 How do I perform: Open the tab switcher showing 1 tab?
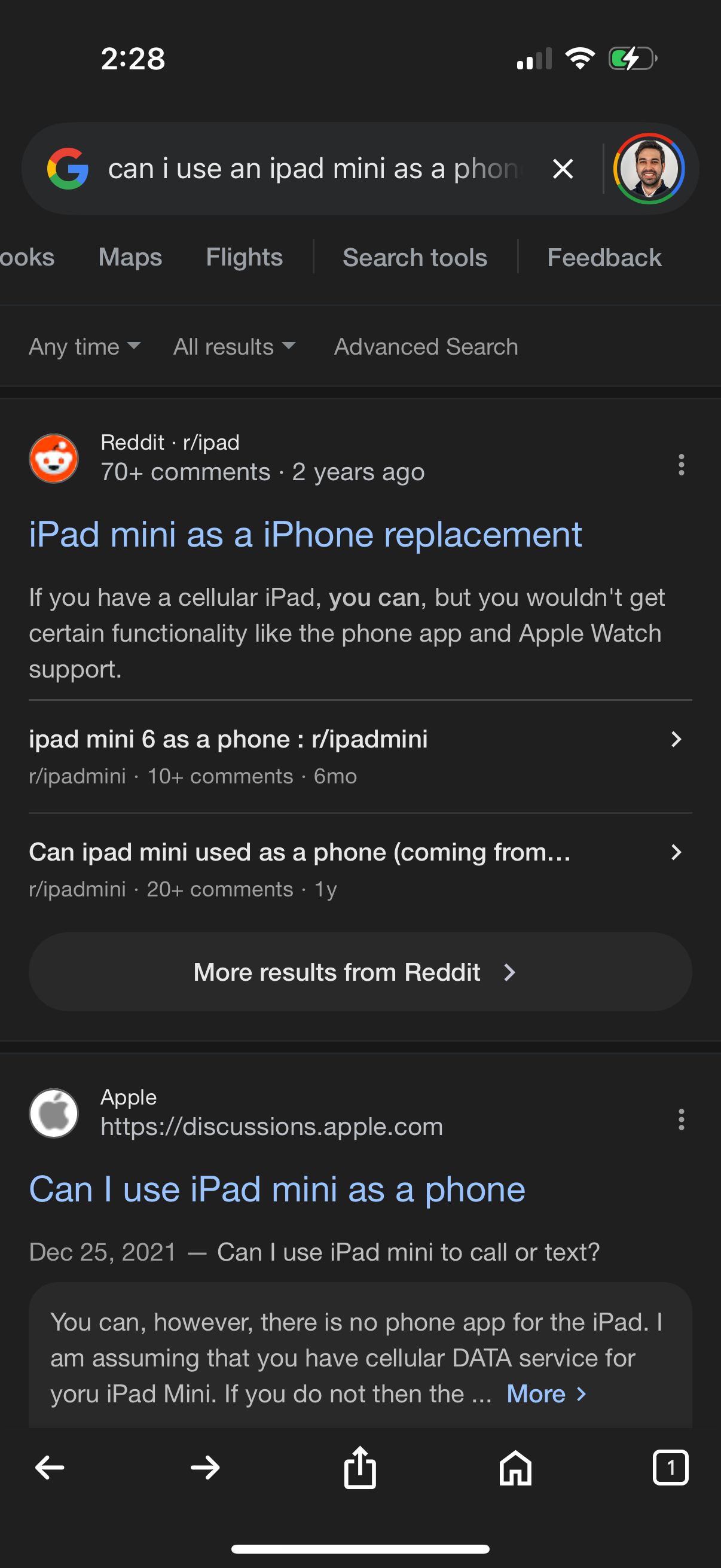(671, 1467)
